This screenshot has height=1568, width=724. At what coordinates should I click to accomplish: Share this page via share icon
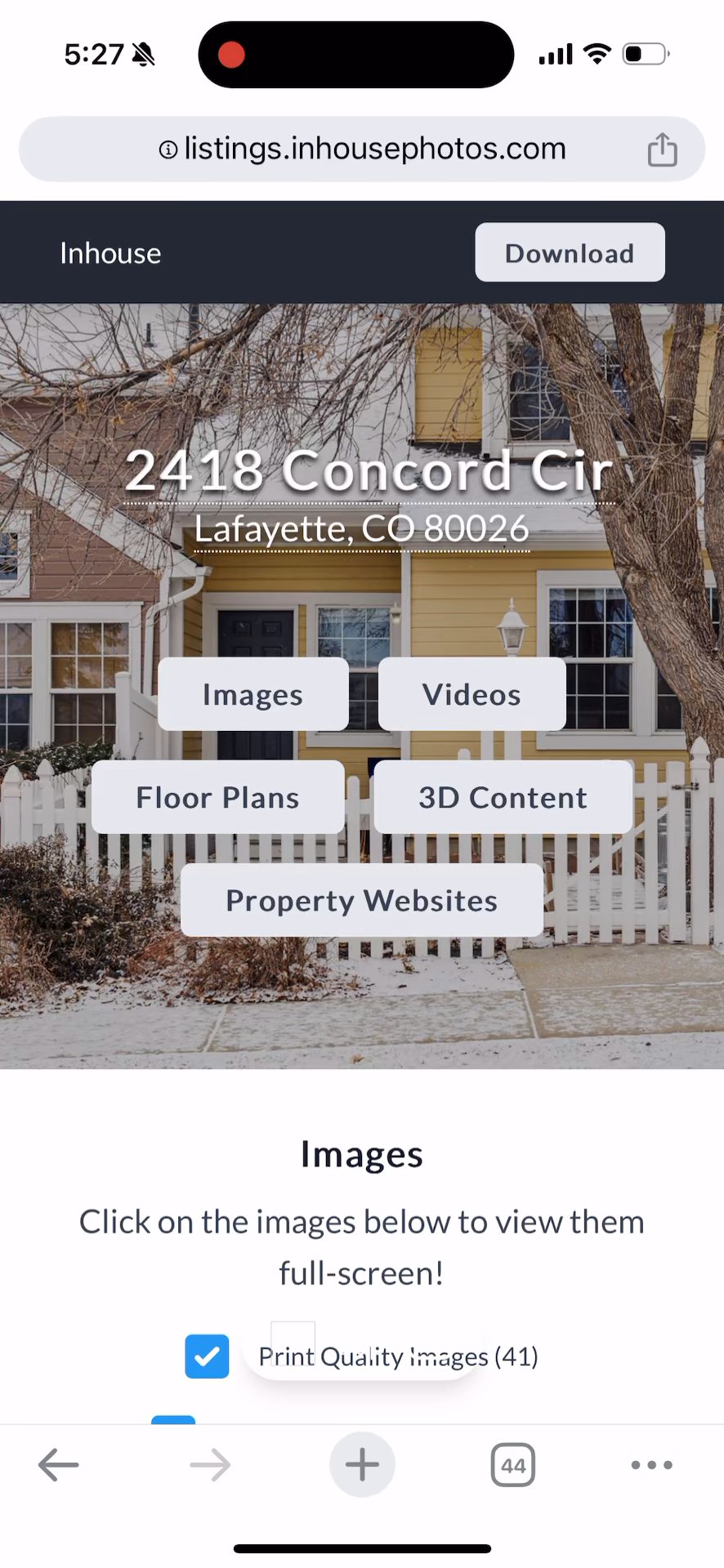(662, 149)
